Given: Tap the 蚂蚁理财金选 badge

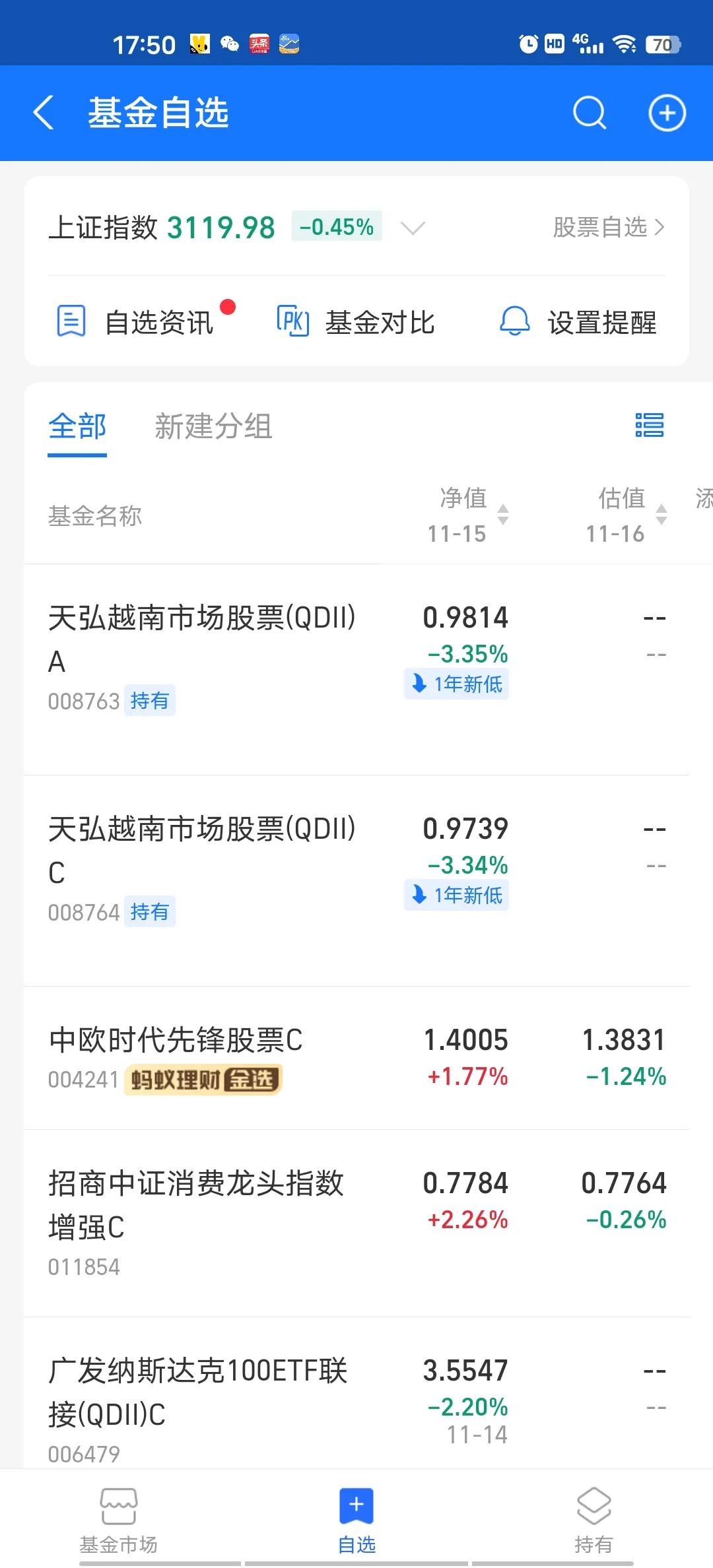Looking at the screenshot, I should [203, 1077].
